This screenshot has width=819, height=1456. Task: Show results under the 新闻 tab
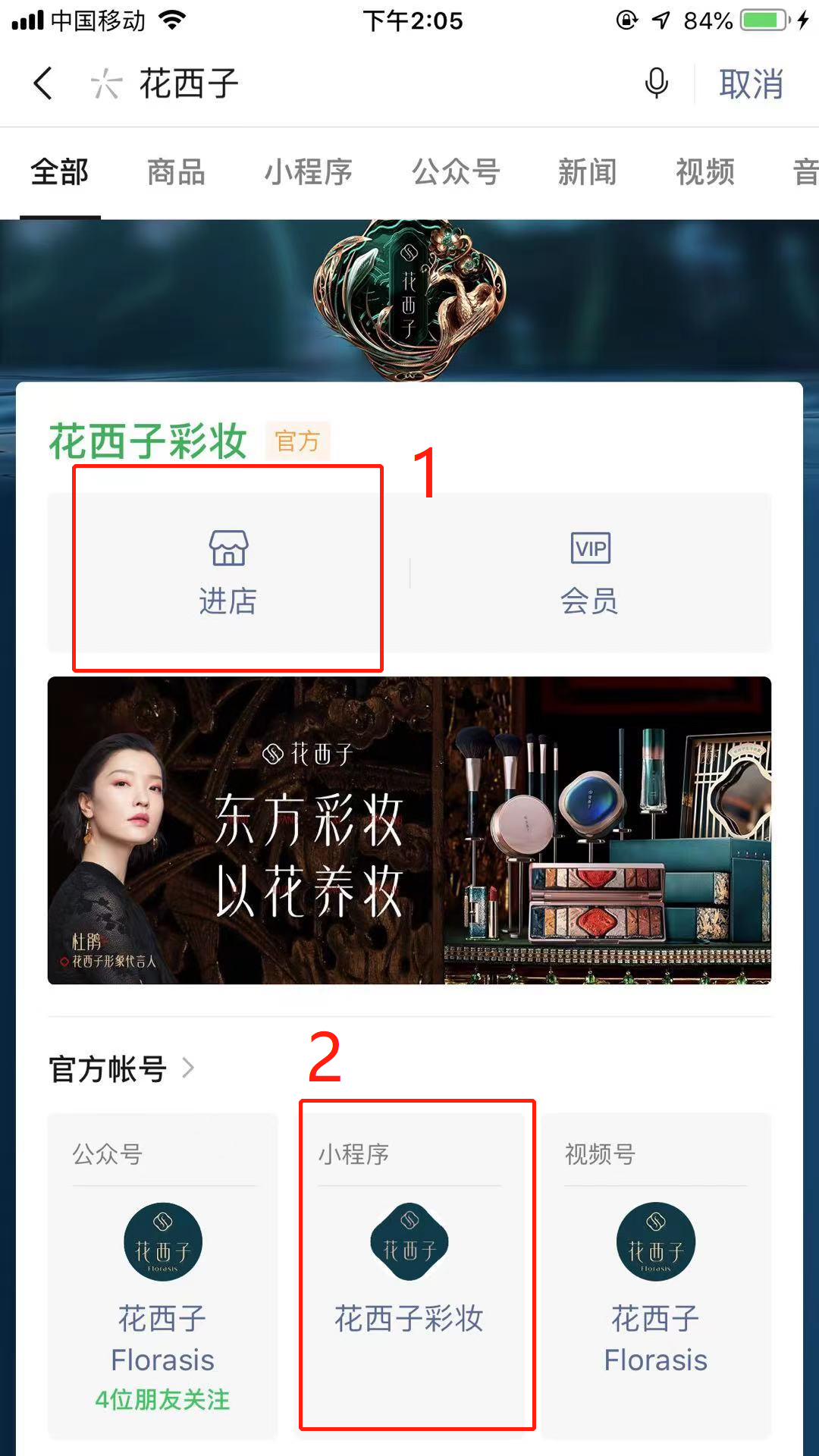(x=587, y=172)
